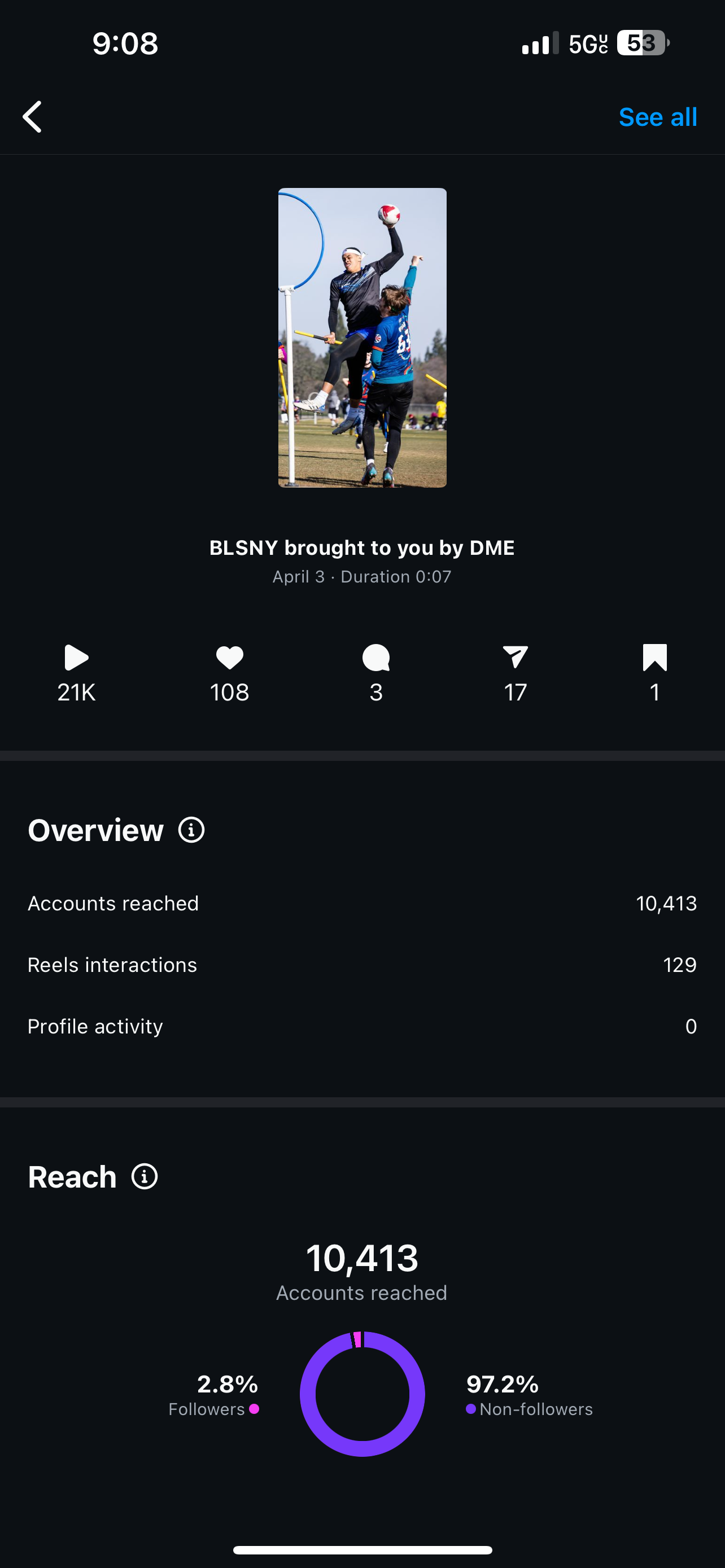
Task: Tap the info icon beside Overview
Action: tap(191, 830)
